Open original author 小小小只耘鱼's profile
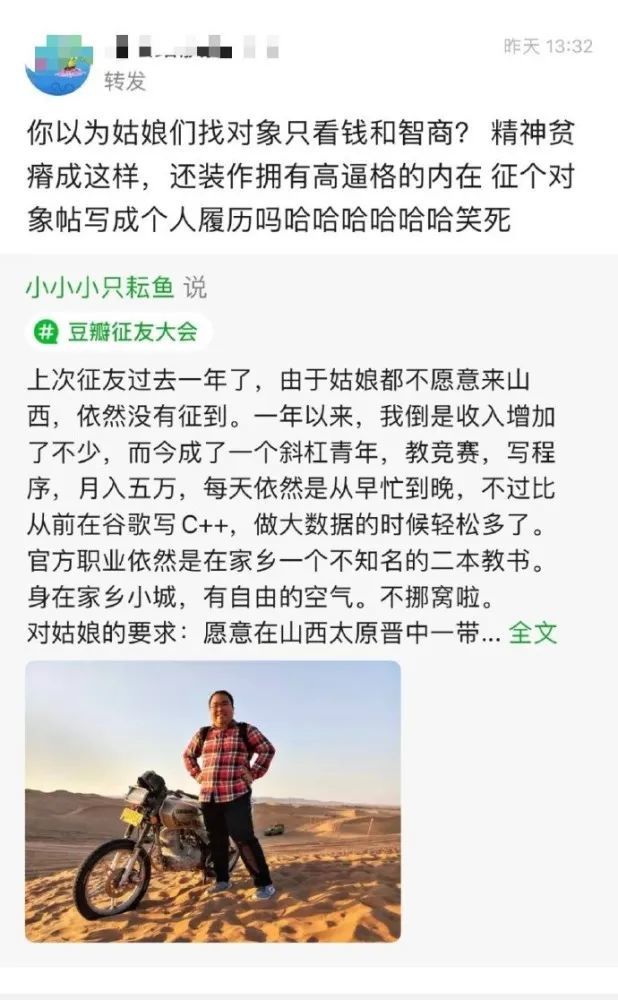The image size is (618, 1000). (100, 288)
